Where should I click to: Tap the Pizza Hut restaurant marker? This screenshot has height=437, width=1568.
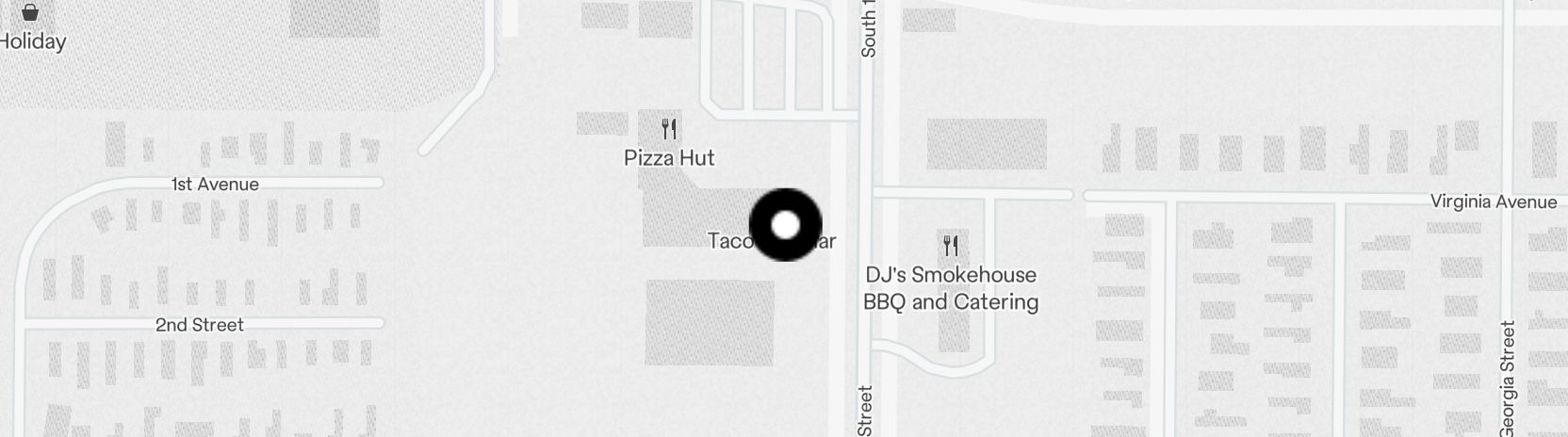pyautogui.click(x=669, y=129)
